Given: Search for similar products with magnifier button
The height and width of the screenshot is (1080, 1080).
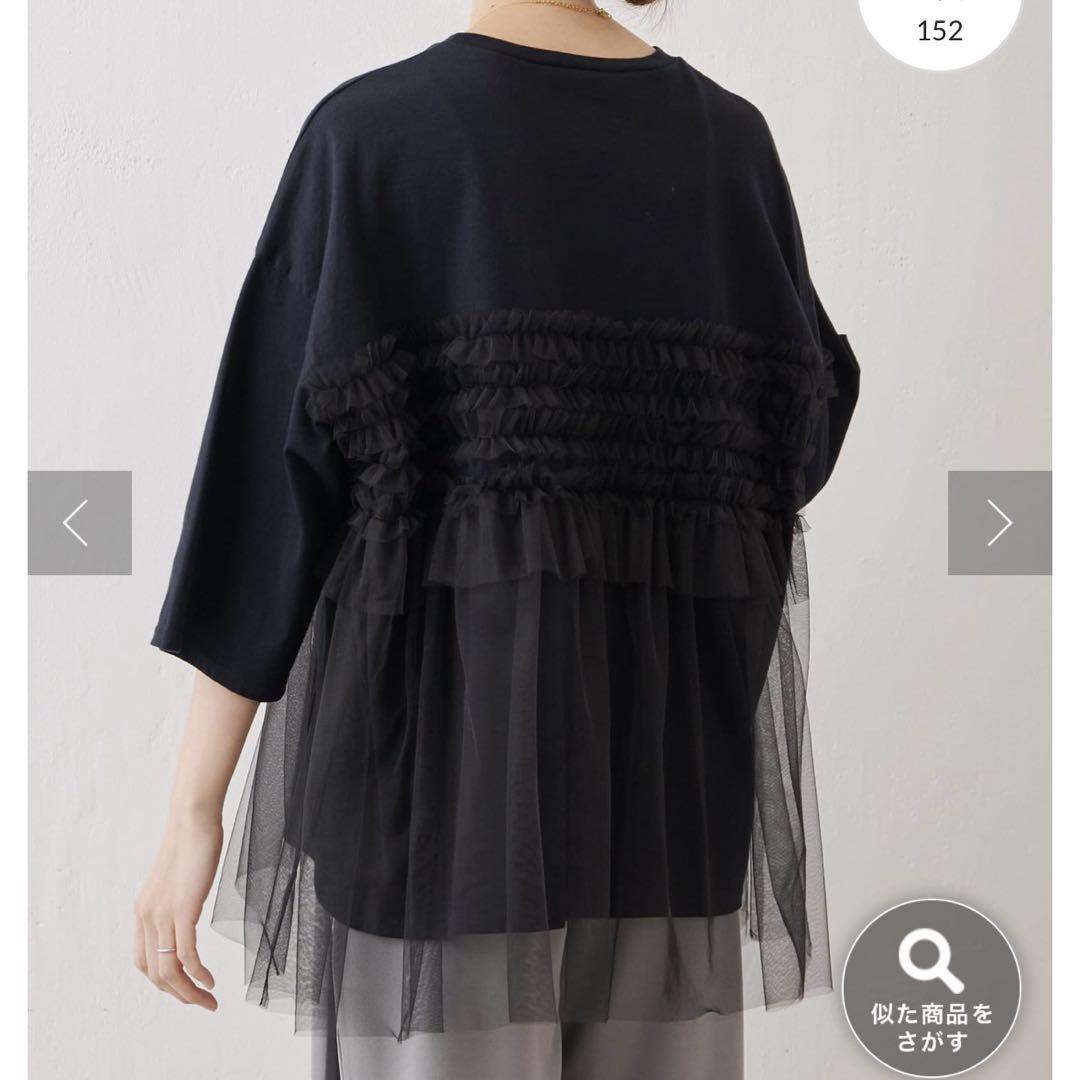Looking at the screenshot, I should [931, 990].
